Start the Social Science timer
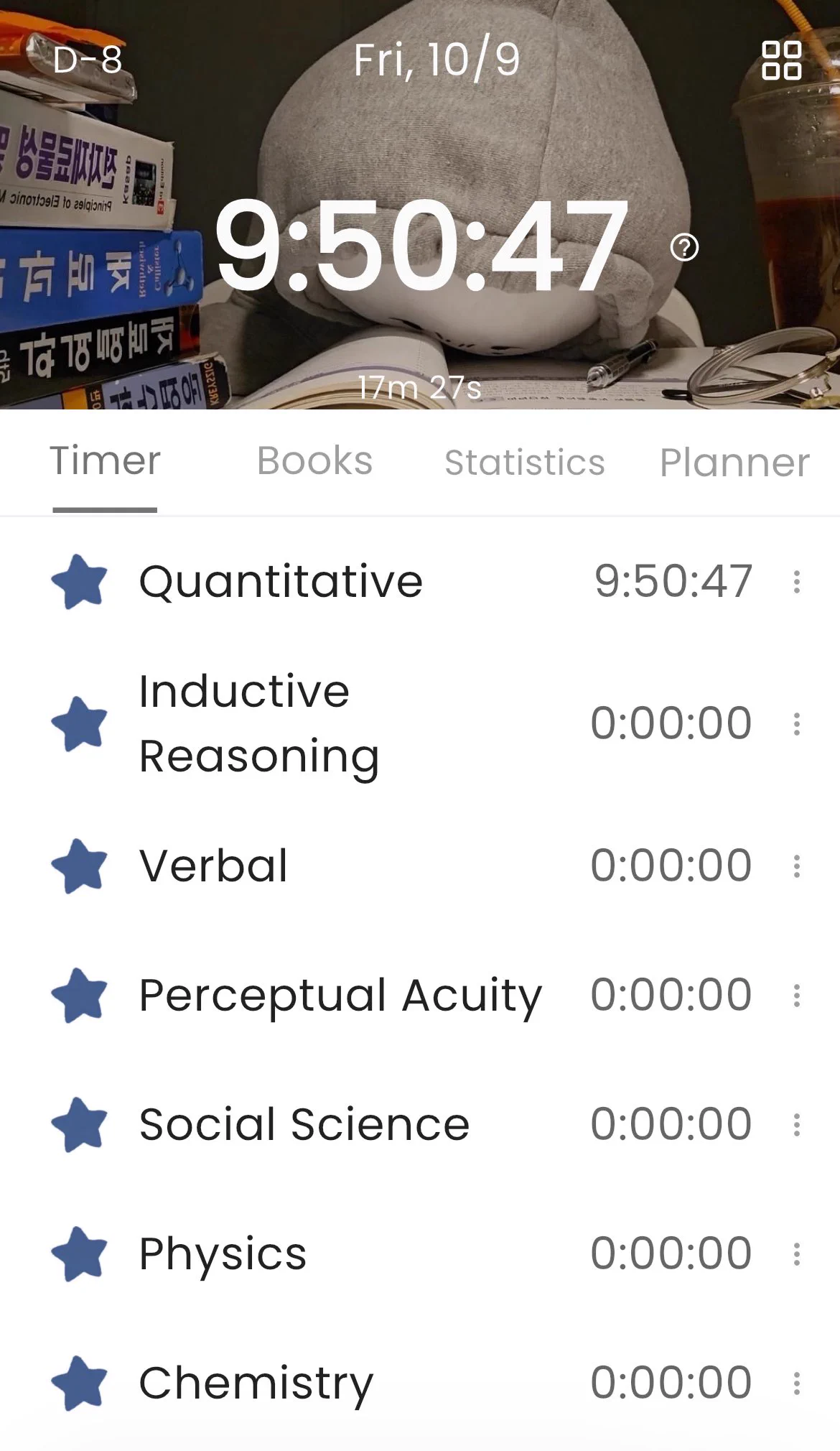The width and height of the screenshot is (840, 1451). [79, 1125]
